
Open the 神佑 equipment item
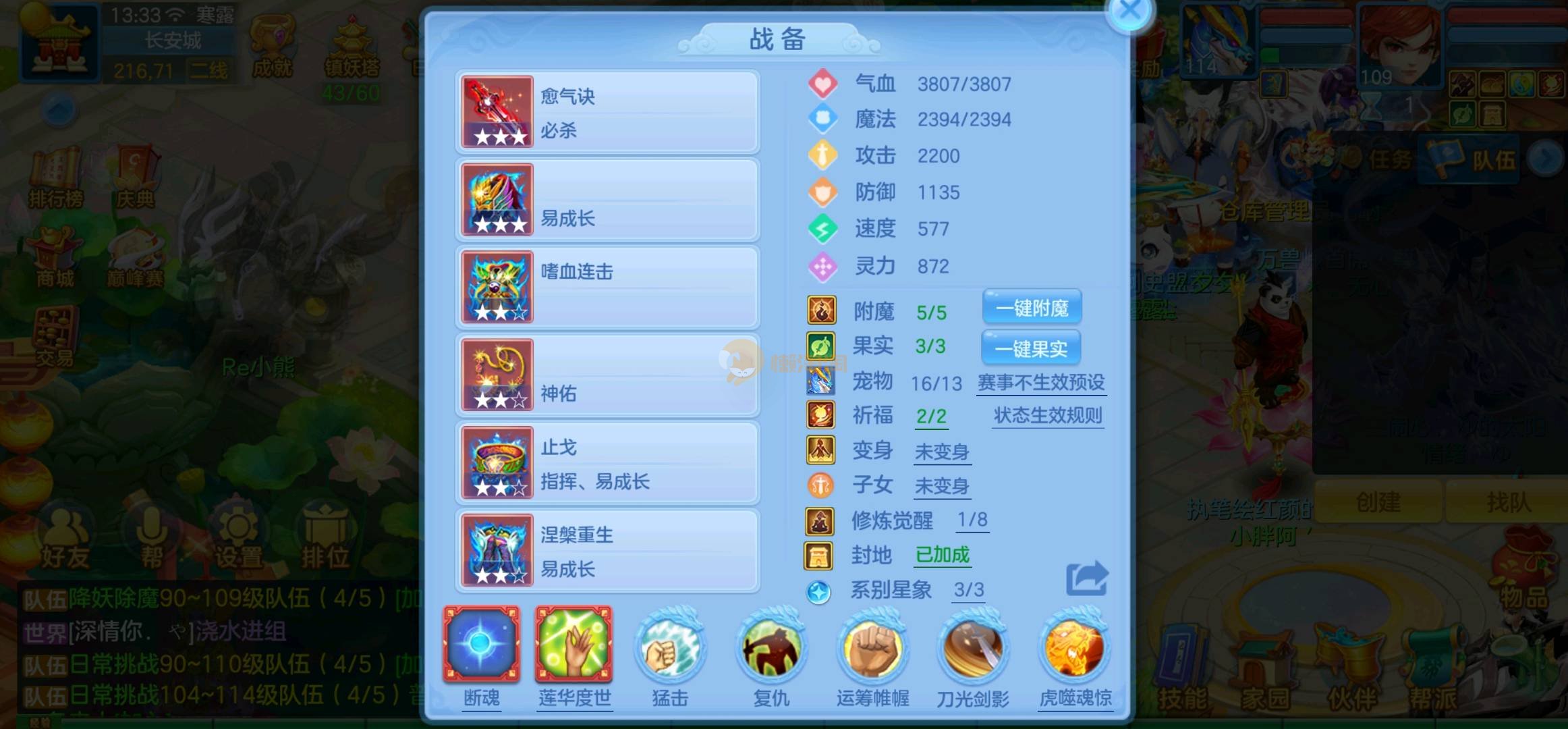(607, 375)
